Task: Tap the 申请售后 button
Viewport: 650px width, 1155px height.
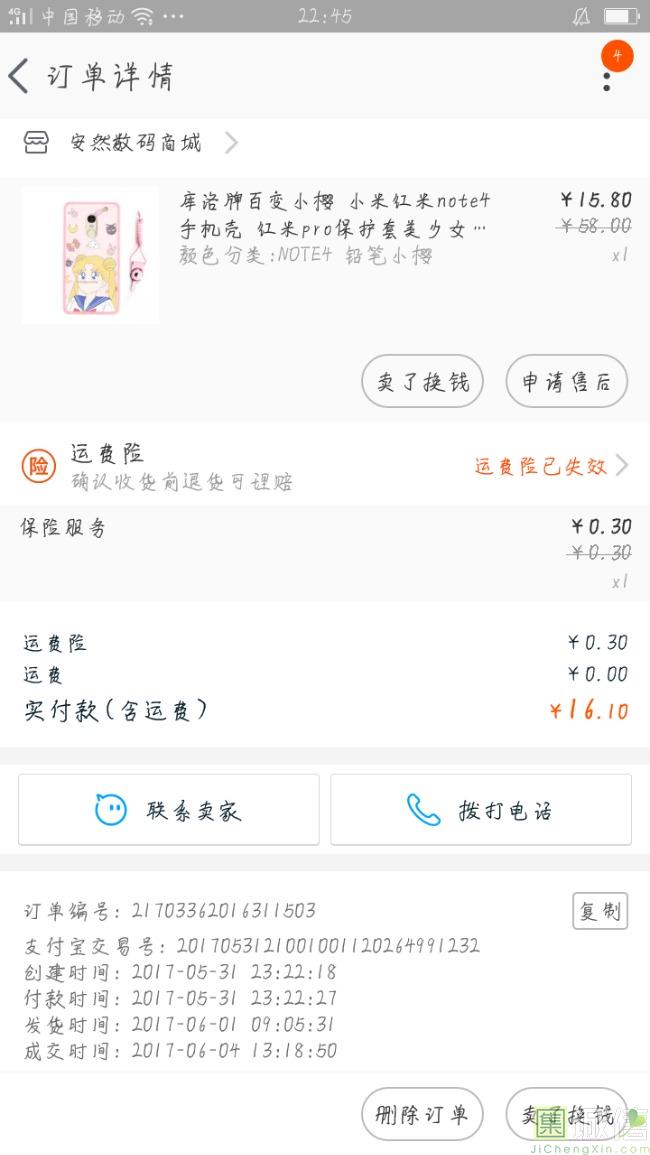Action: [x=566, y=381]
